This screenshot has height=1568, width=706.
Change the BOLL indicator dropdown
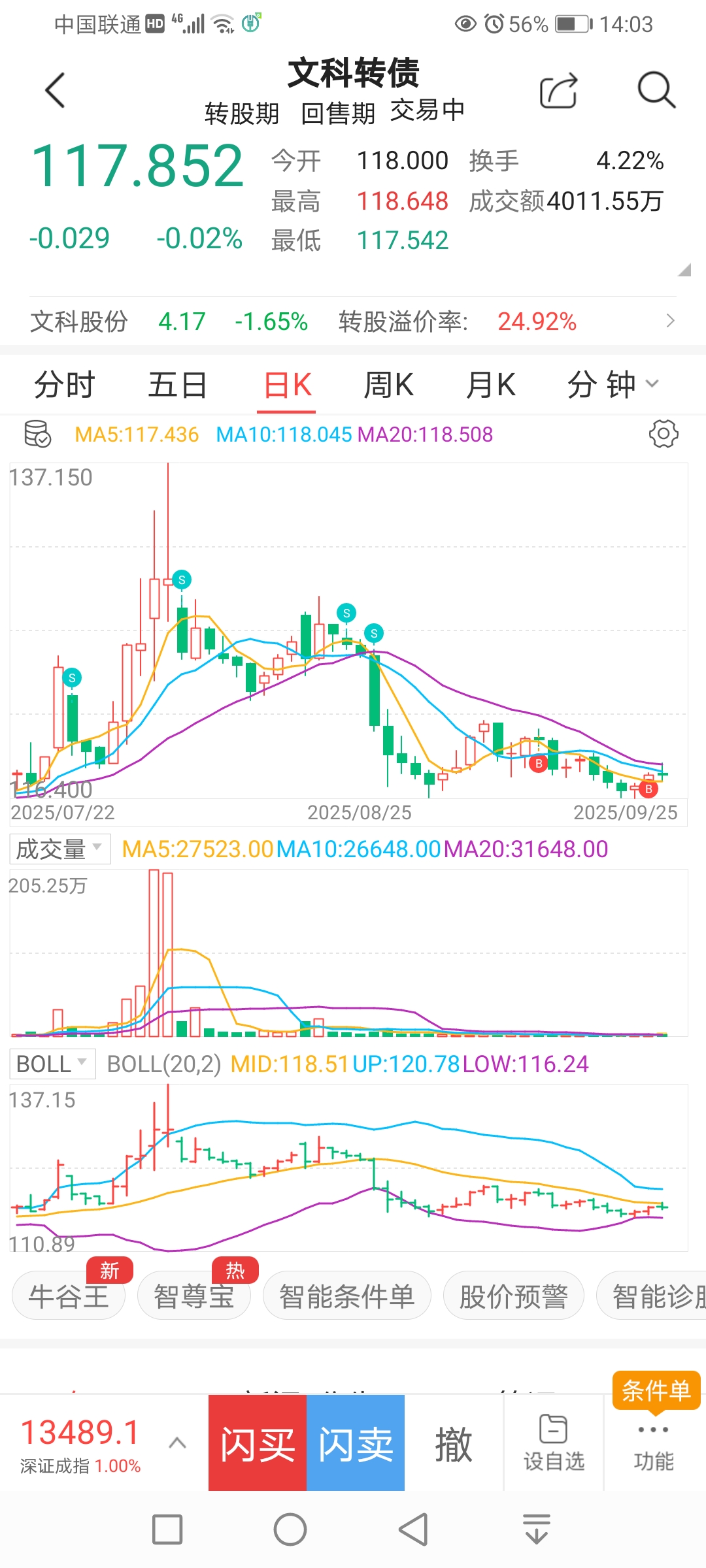point(52,1064)
